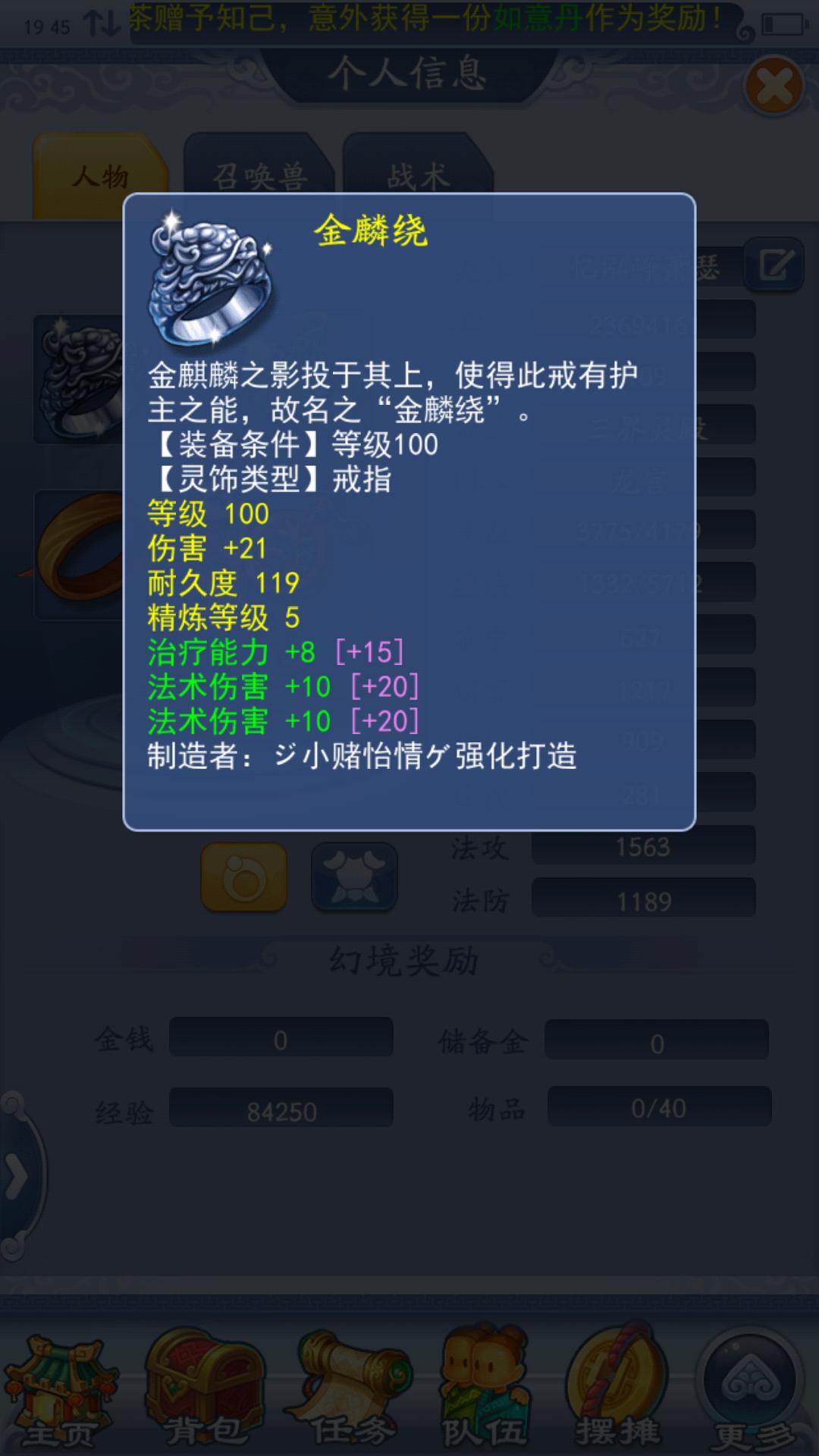Go to 主页
Image resolution: width=819 pixels, height=1456 pixels.
(x=61, y=1392)
